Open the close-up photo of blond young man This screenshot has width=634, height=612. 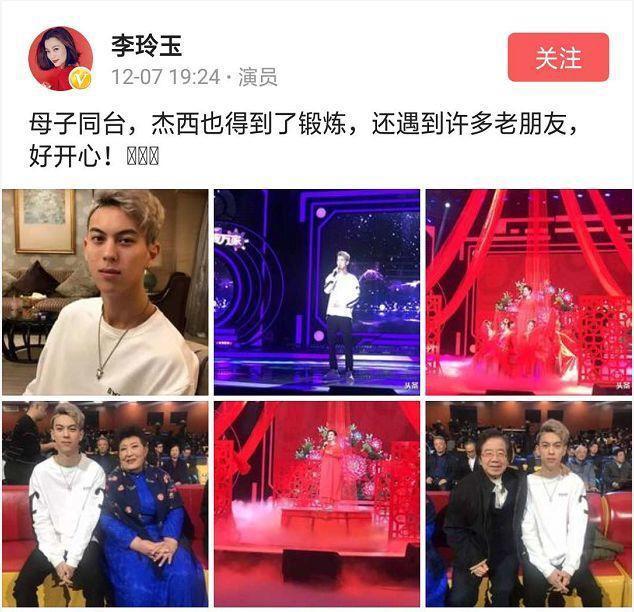(x=105, y=292)
